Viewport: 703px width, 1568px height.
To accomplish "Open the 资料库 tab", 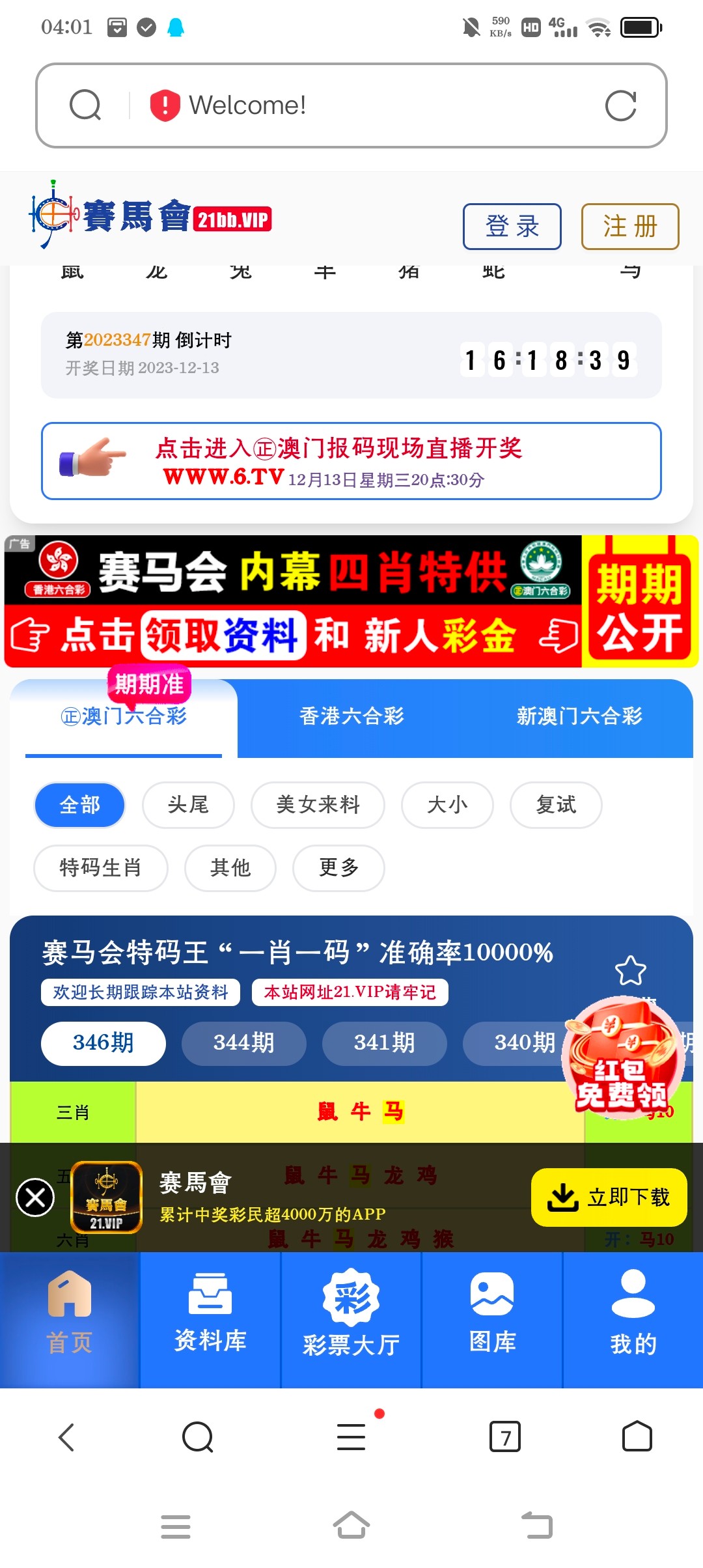I will [210, 1319].
